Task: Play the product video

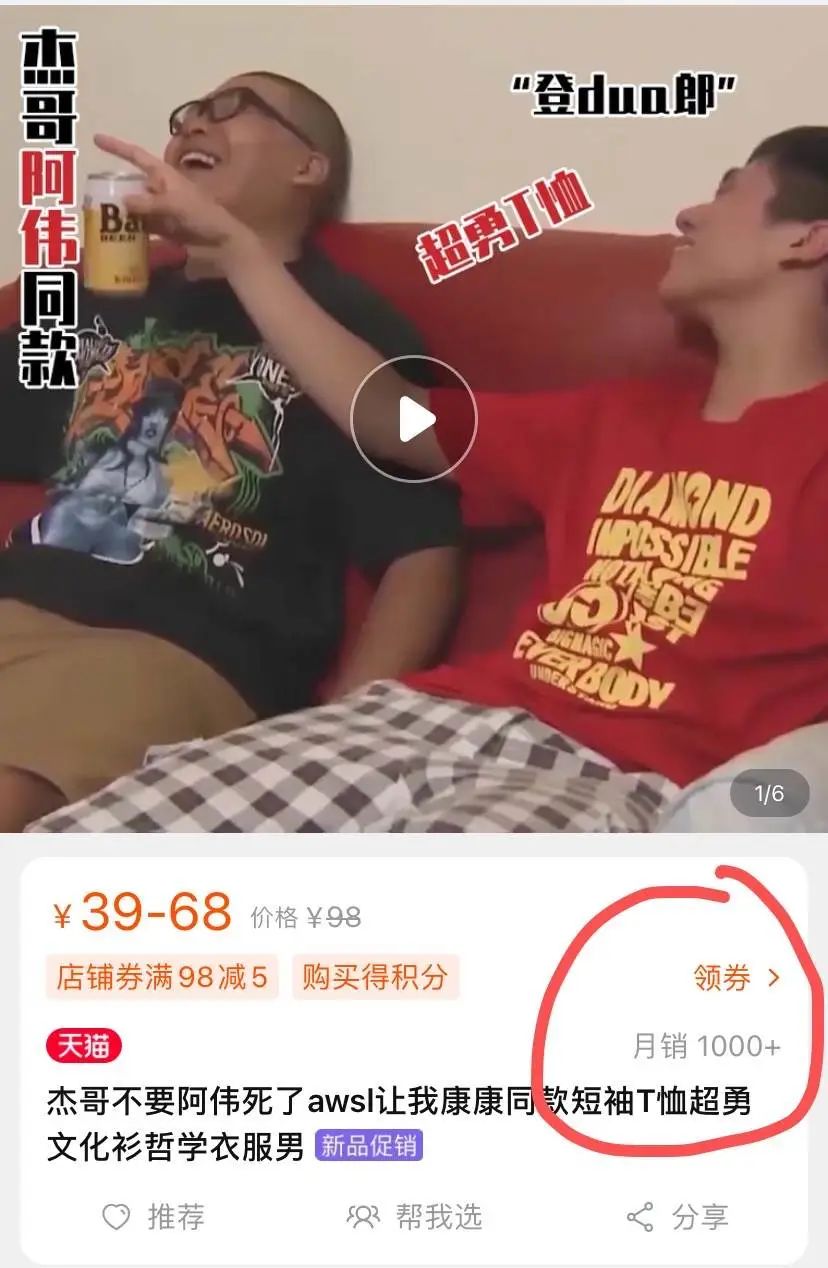Action: (x=414, y=419)
